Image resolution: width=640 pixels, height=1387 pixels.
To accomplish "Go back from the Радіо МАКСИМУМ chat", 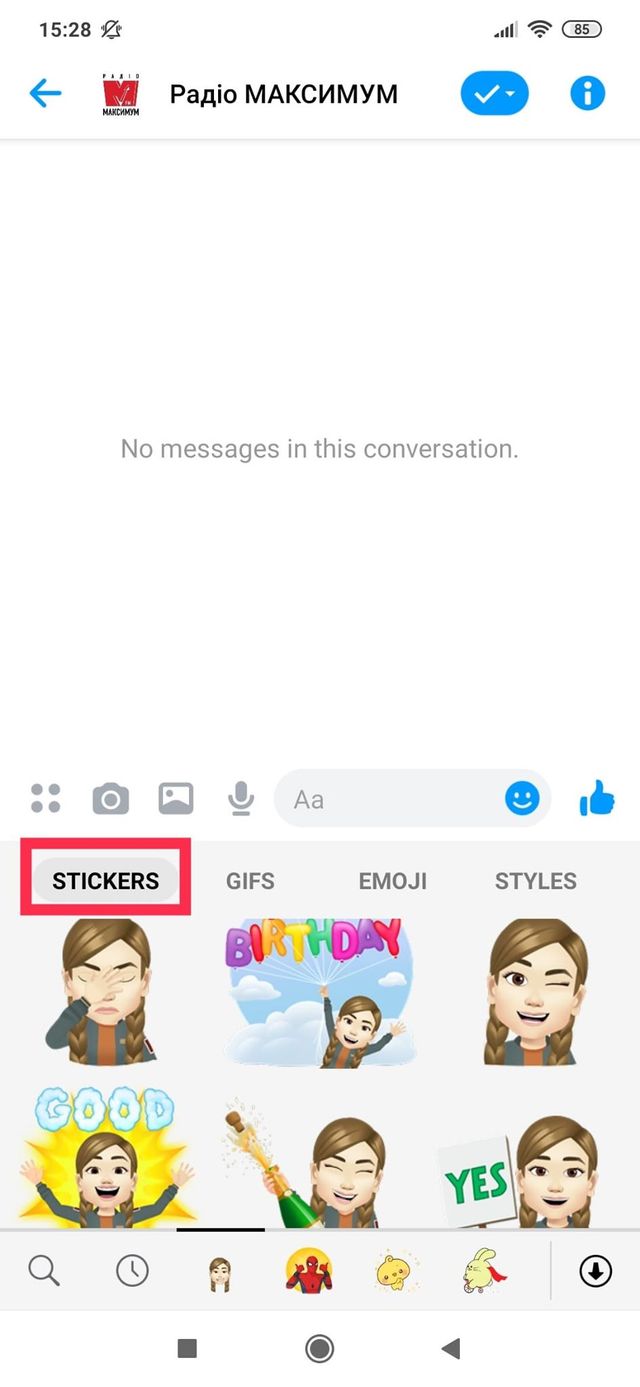I will click(x=46, y=94).
